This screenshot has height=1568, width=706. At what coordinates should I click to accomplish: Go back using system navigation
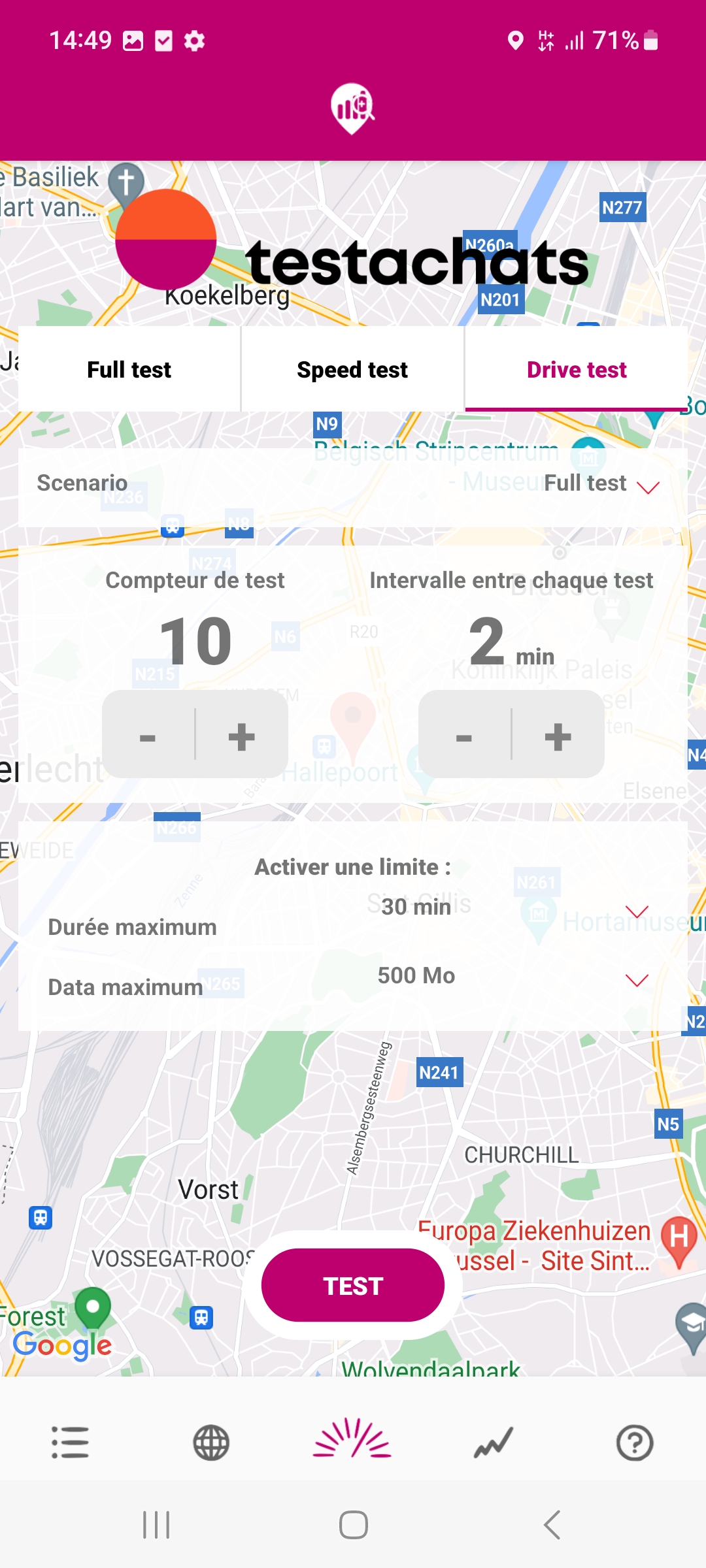click(552, 1525)
